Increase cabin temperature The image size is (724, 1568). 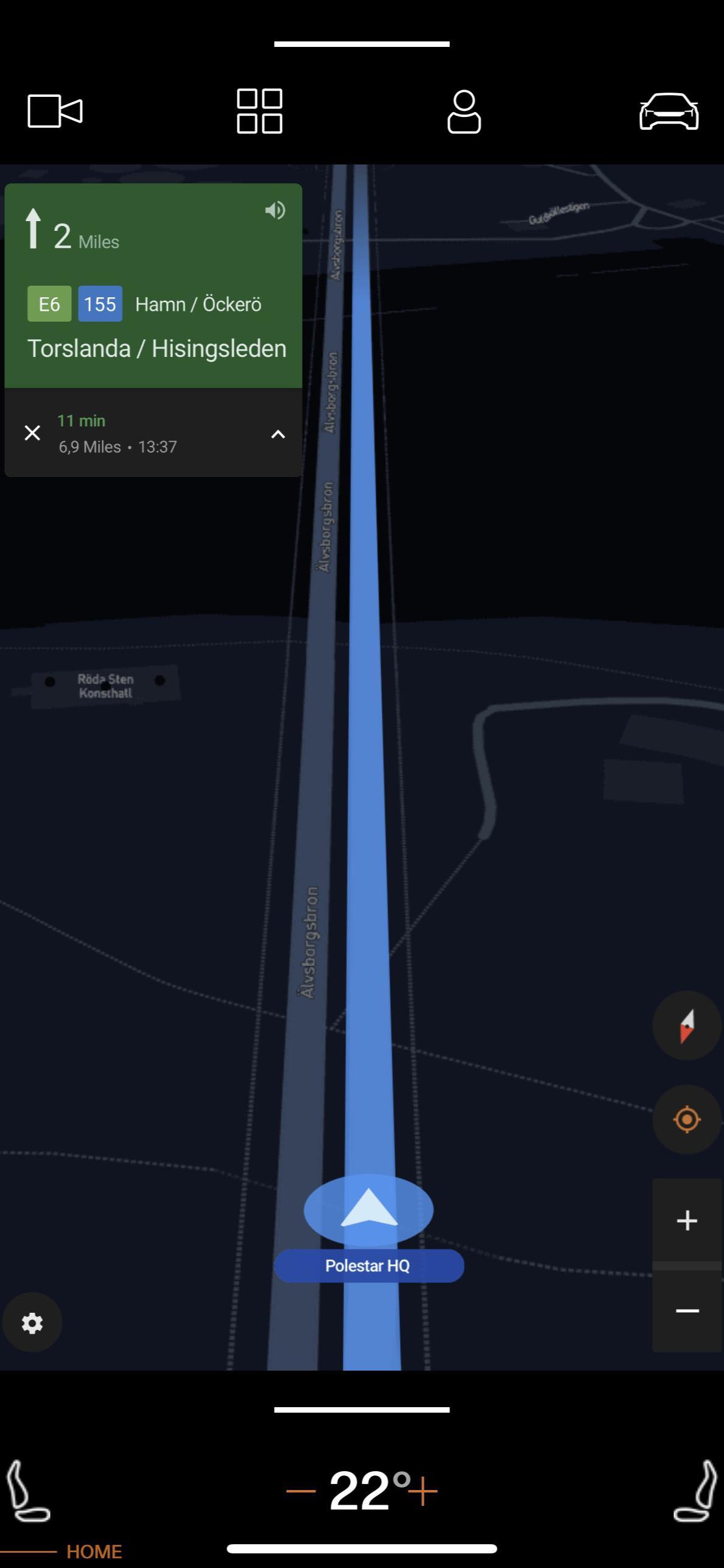point(423,1491)
